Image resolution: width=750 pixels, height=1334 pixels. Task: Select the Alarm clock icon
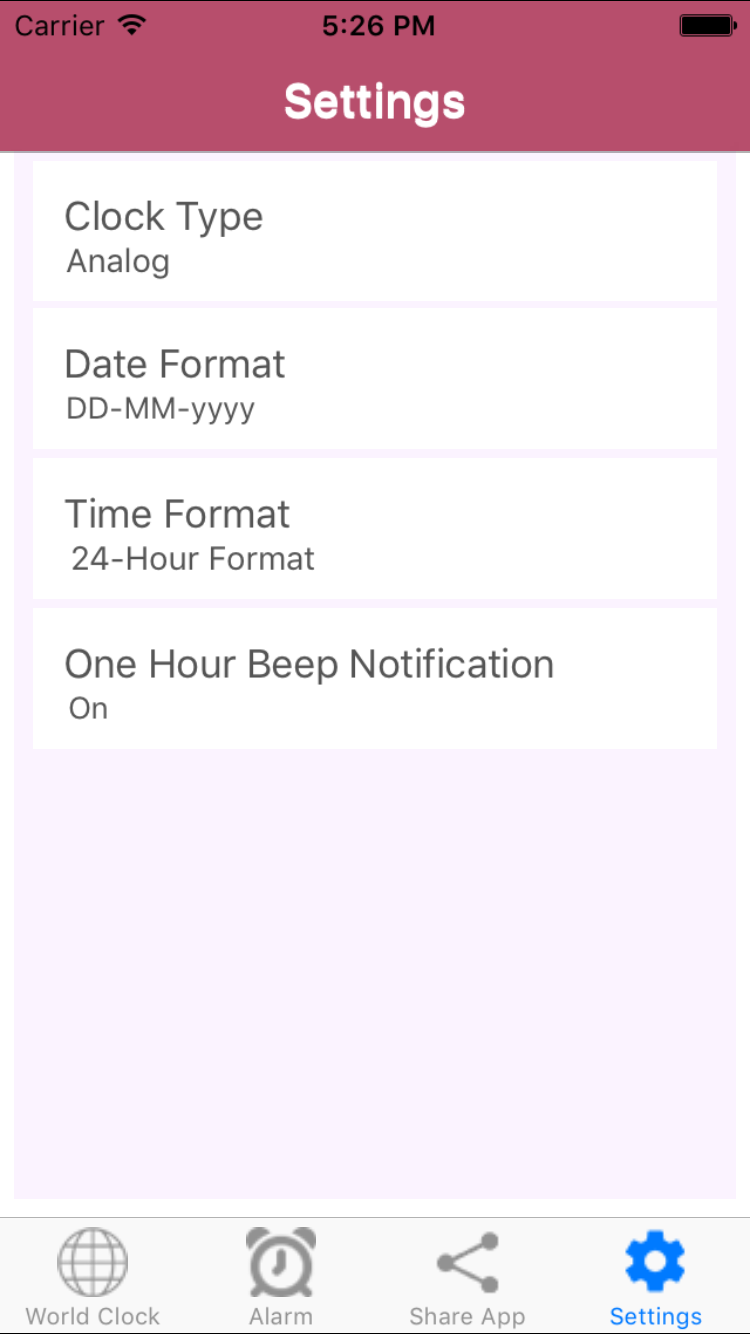[280, 1261]
